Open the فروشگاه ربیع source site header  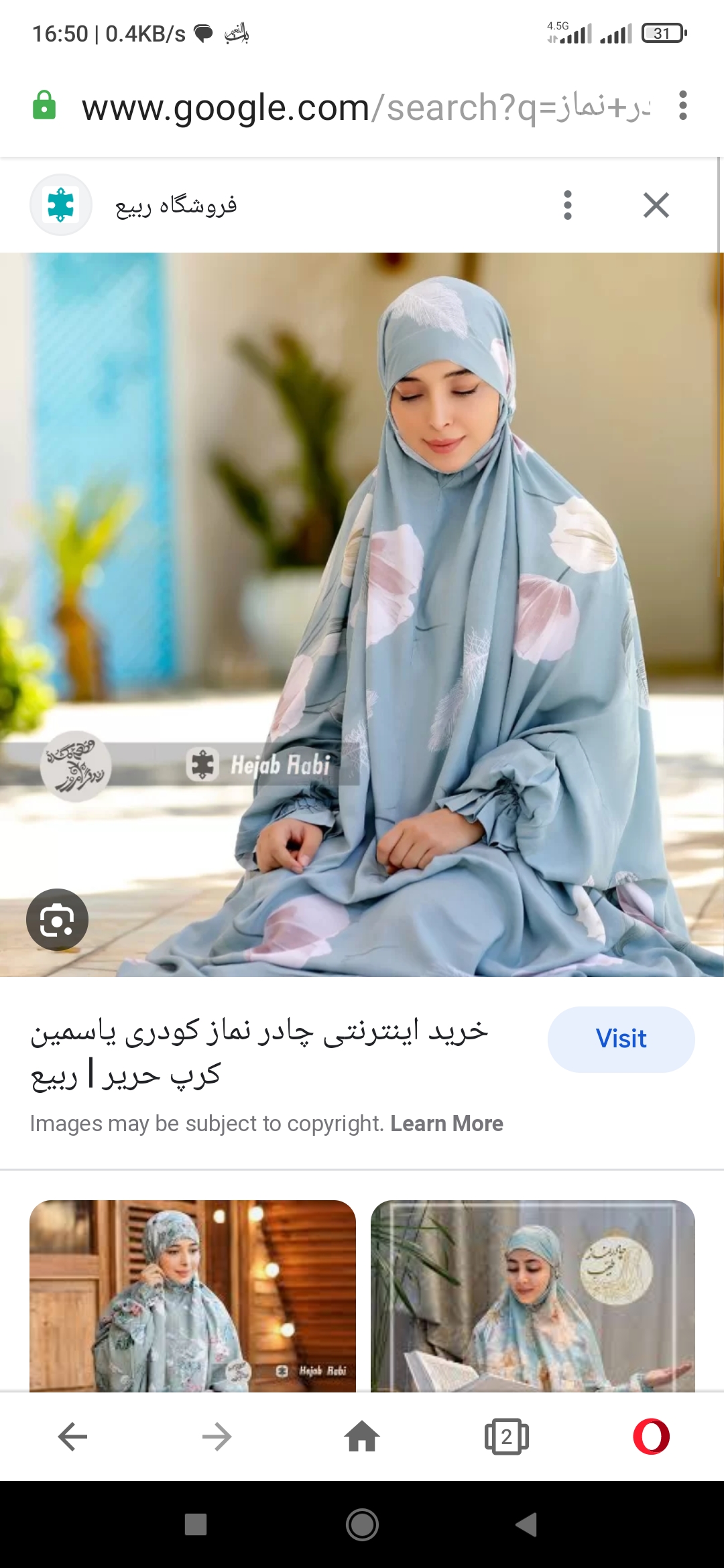176,205
